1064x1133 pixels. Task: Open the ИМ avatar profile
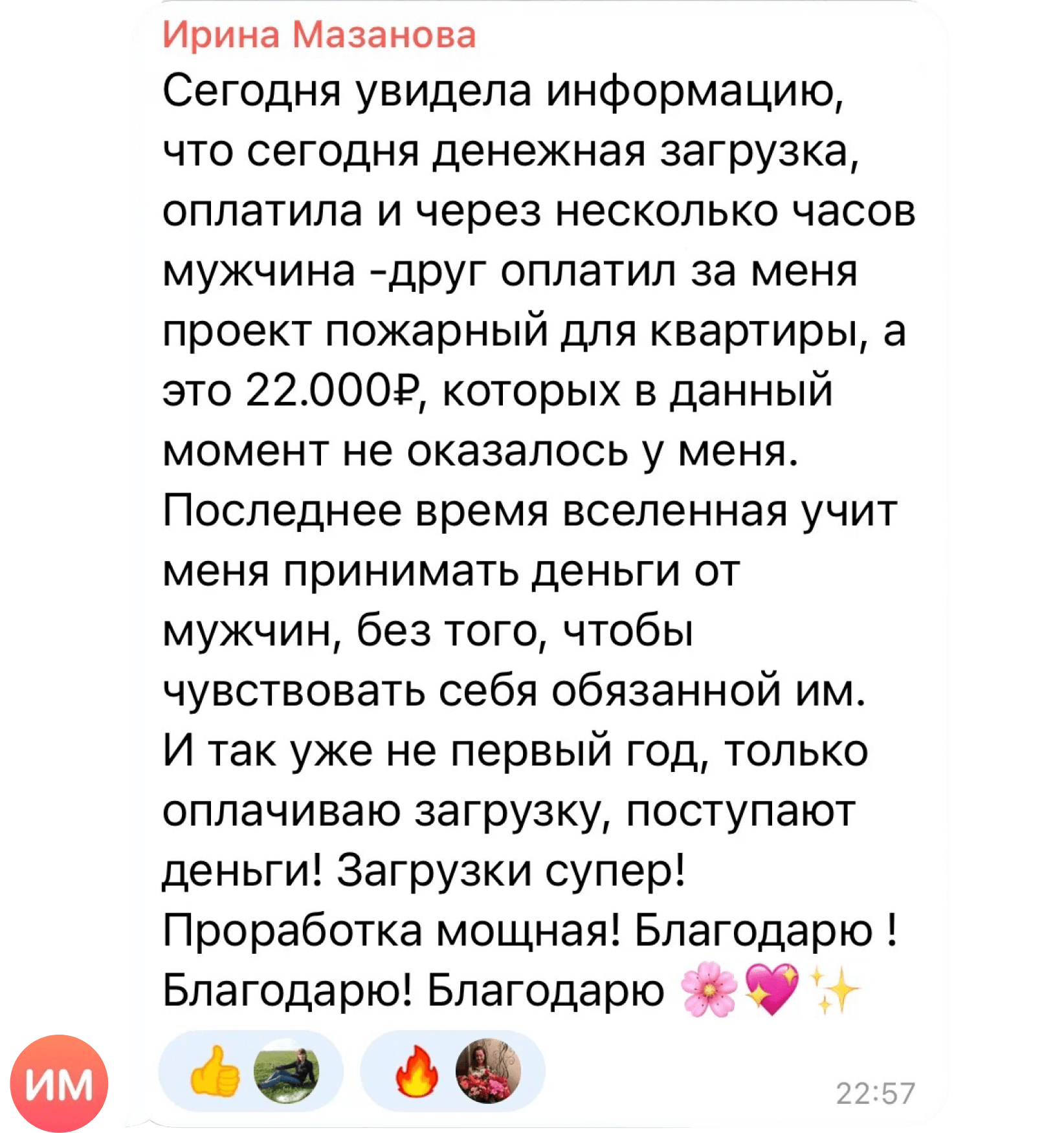[59, 1083]
